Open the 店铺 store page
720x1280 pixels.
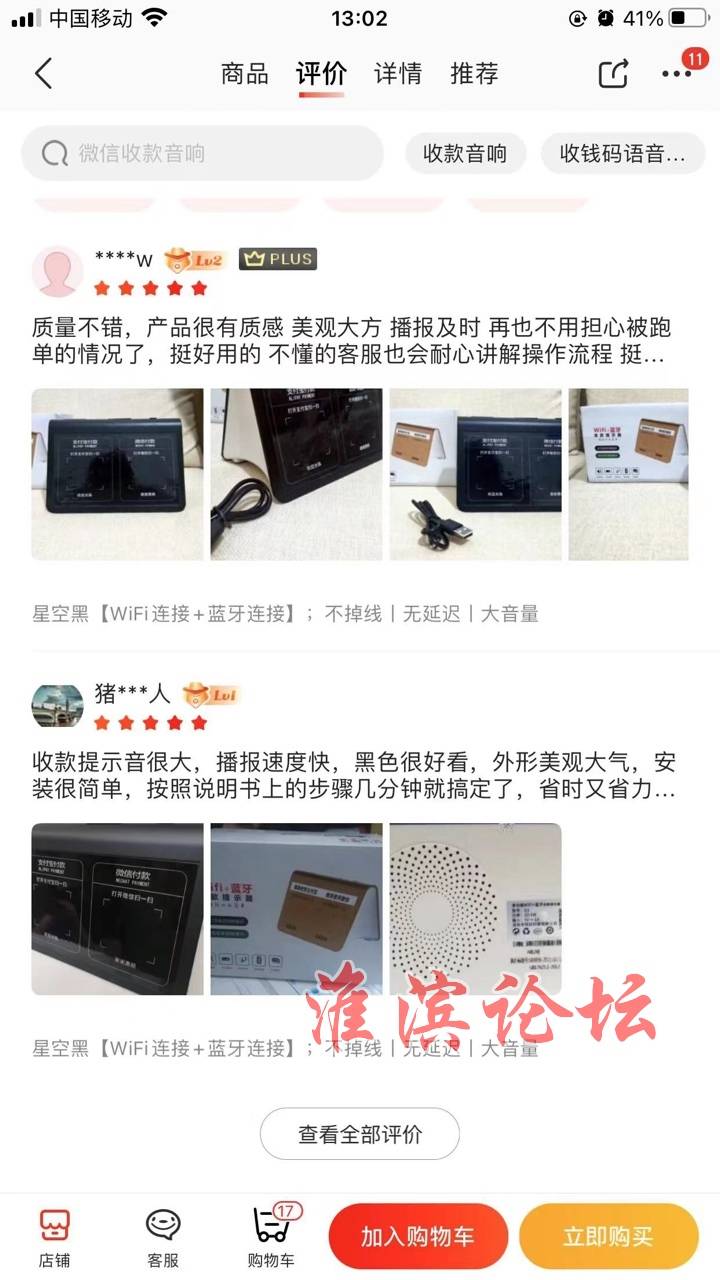coord(55,1237)
